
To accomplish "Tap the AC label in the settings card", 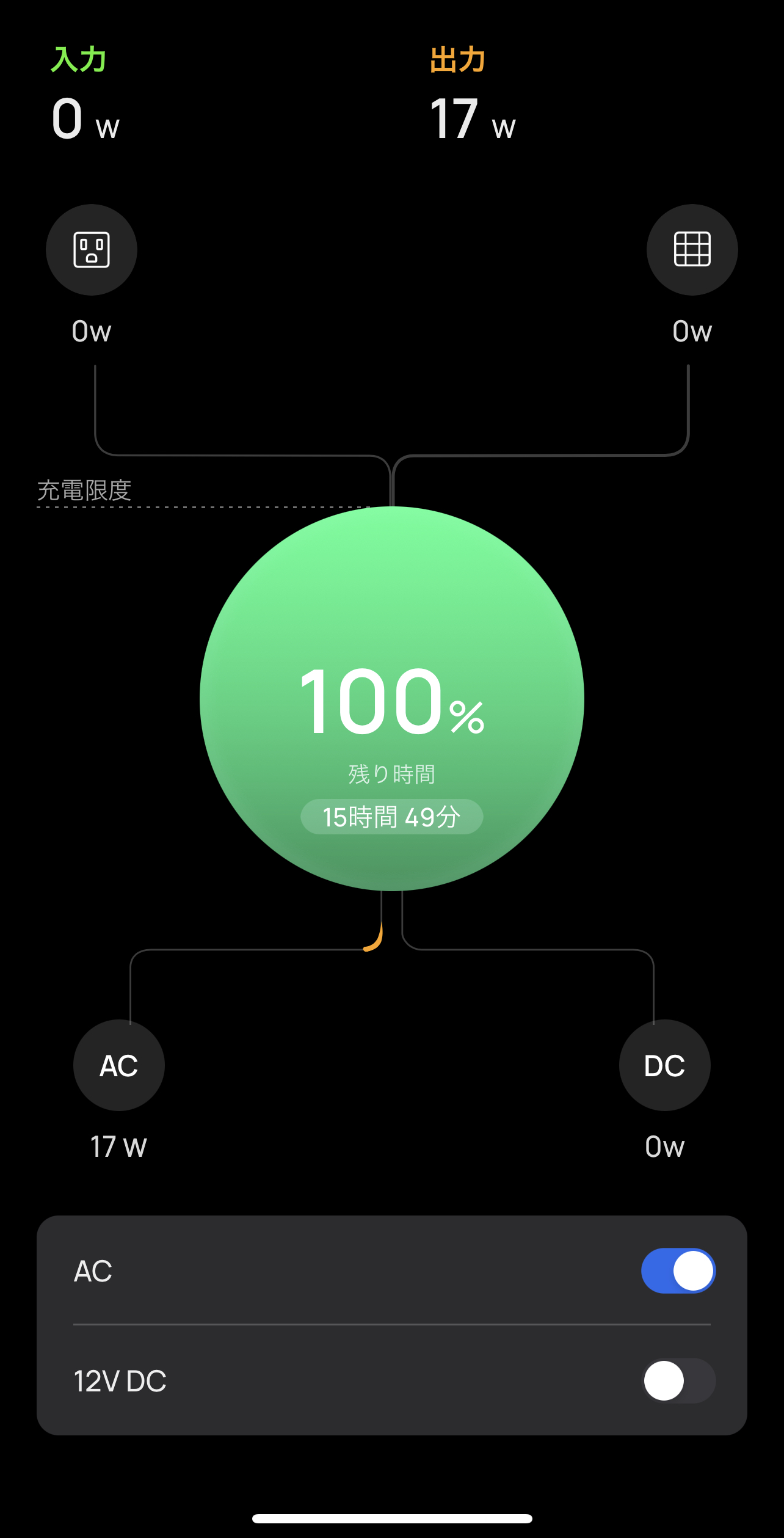I will (92, 1270).
